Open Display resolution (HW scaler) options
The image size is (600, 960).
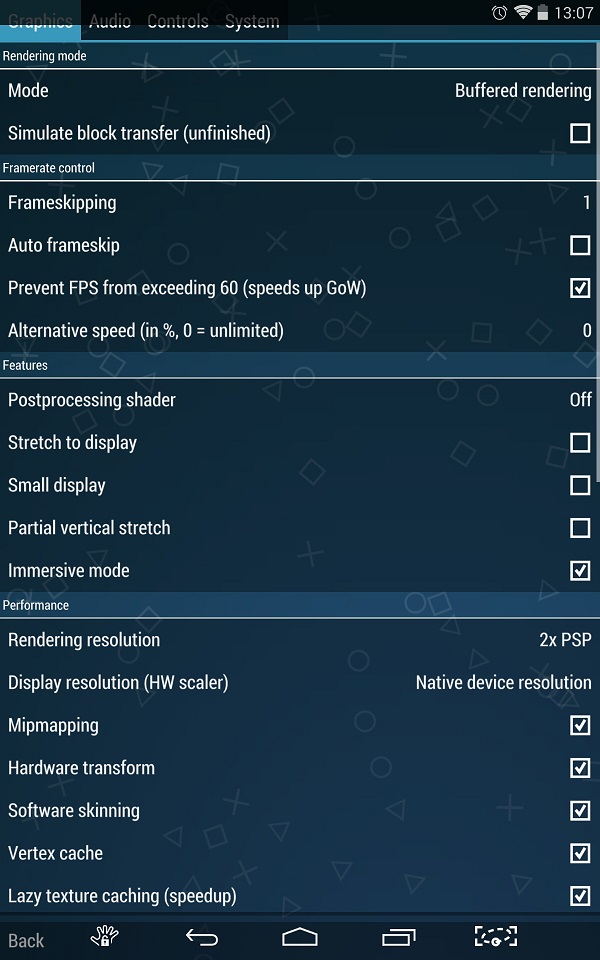click(300, 682)
